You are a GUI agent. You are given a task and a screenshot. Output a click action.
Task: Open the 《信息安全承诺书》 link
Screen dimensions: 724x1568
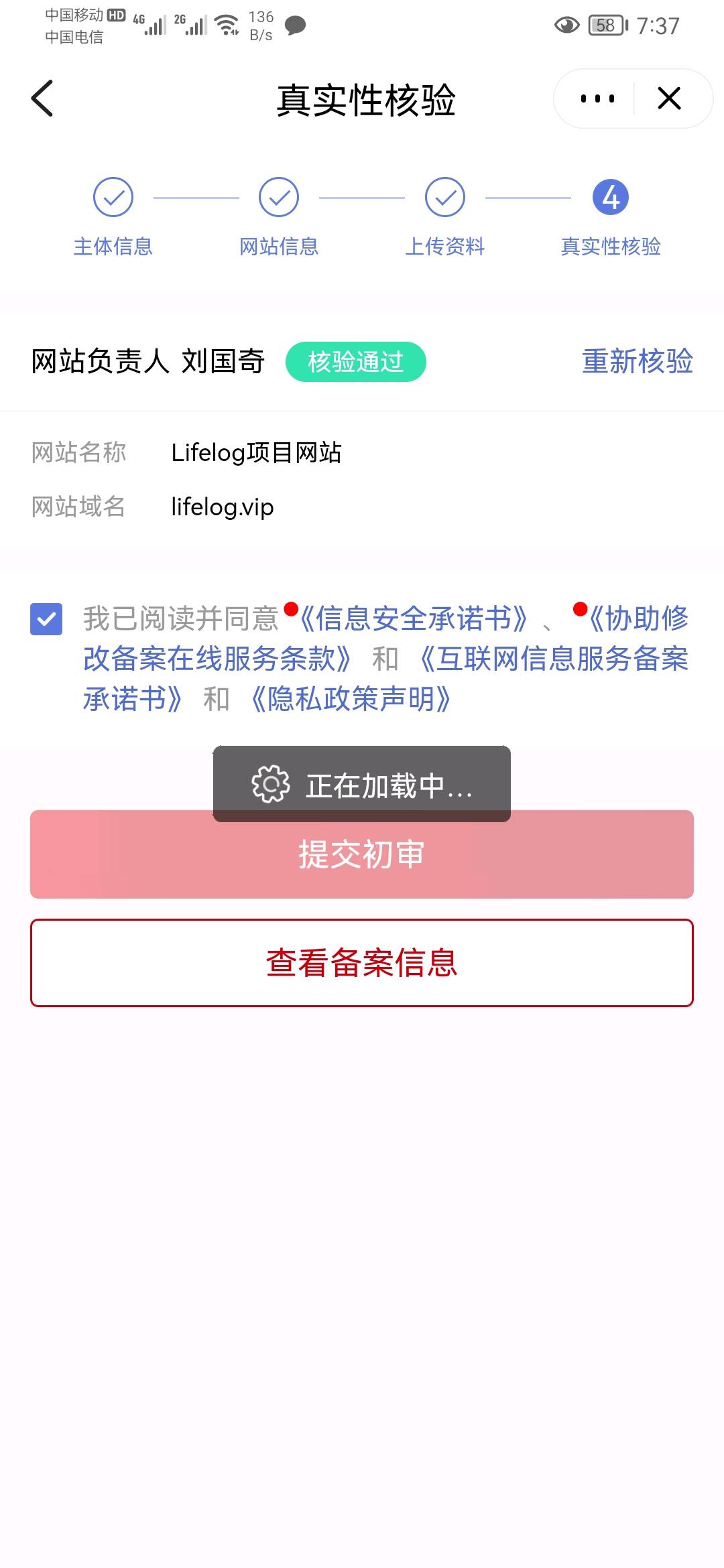(x=414, y=618)
